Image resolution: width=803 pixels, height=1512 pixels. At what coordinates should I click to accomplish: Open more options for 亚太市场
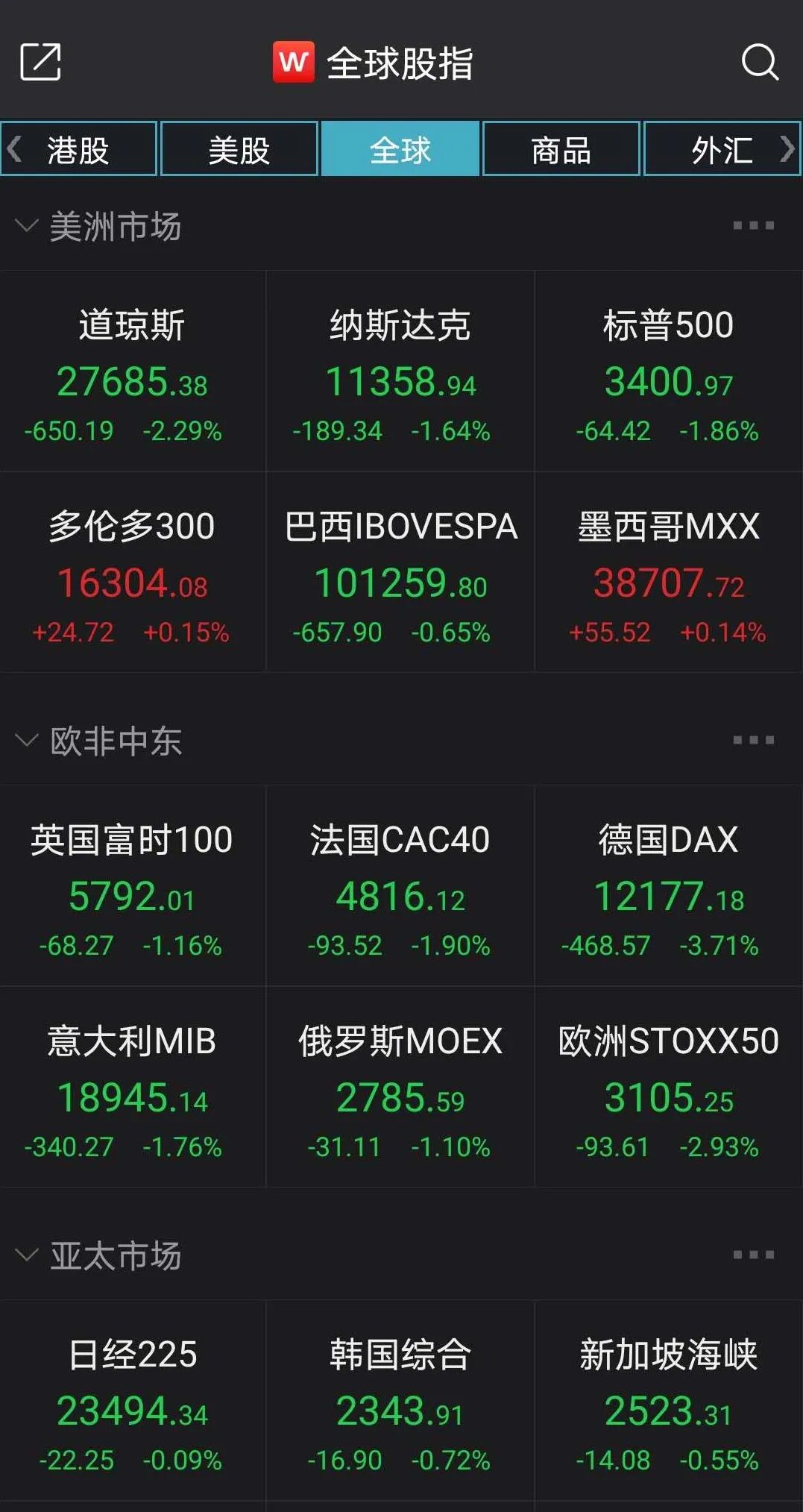pos(753,1255)
